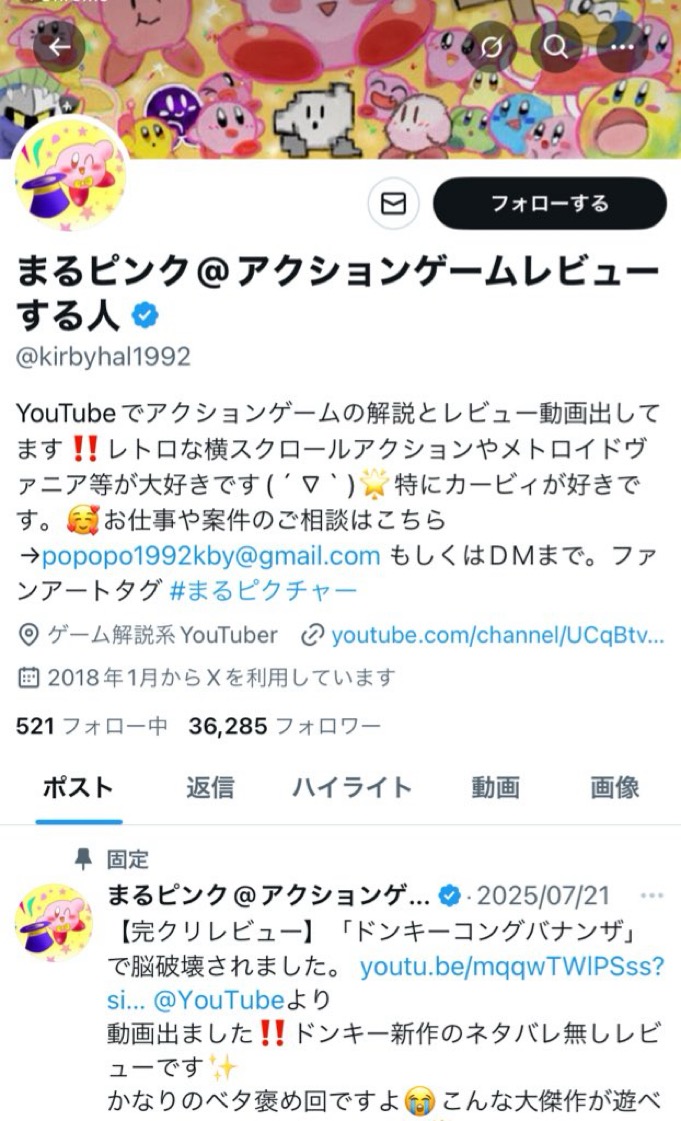This screenshot has height=1121, width=681.
Task: Open the #まるピクチャー hashtag
Action: pyautogui.click(x=263, y=591)
